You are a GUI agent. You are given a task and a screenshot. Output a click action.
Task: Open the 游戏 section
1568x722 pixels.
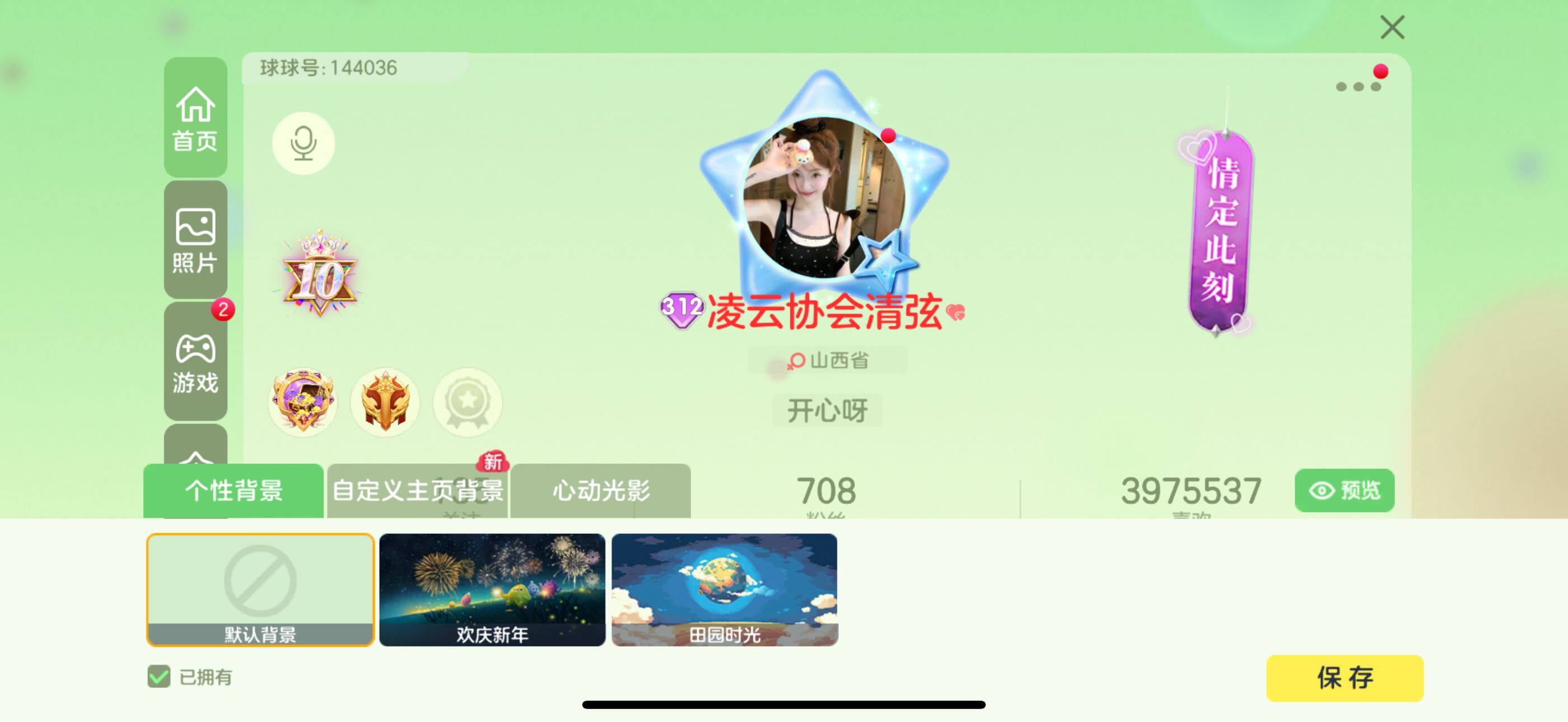(195, 362)
